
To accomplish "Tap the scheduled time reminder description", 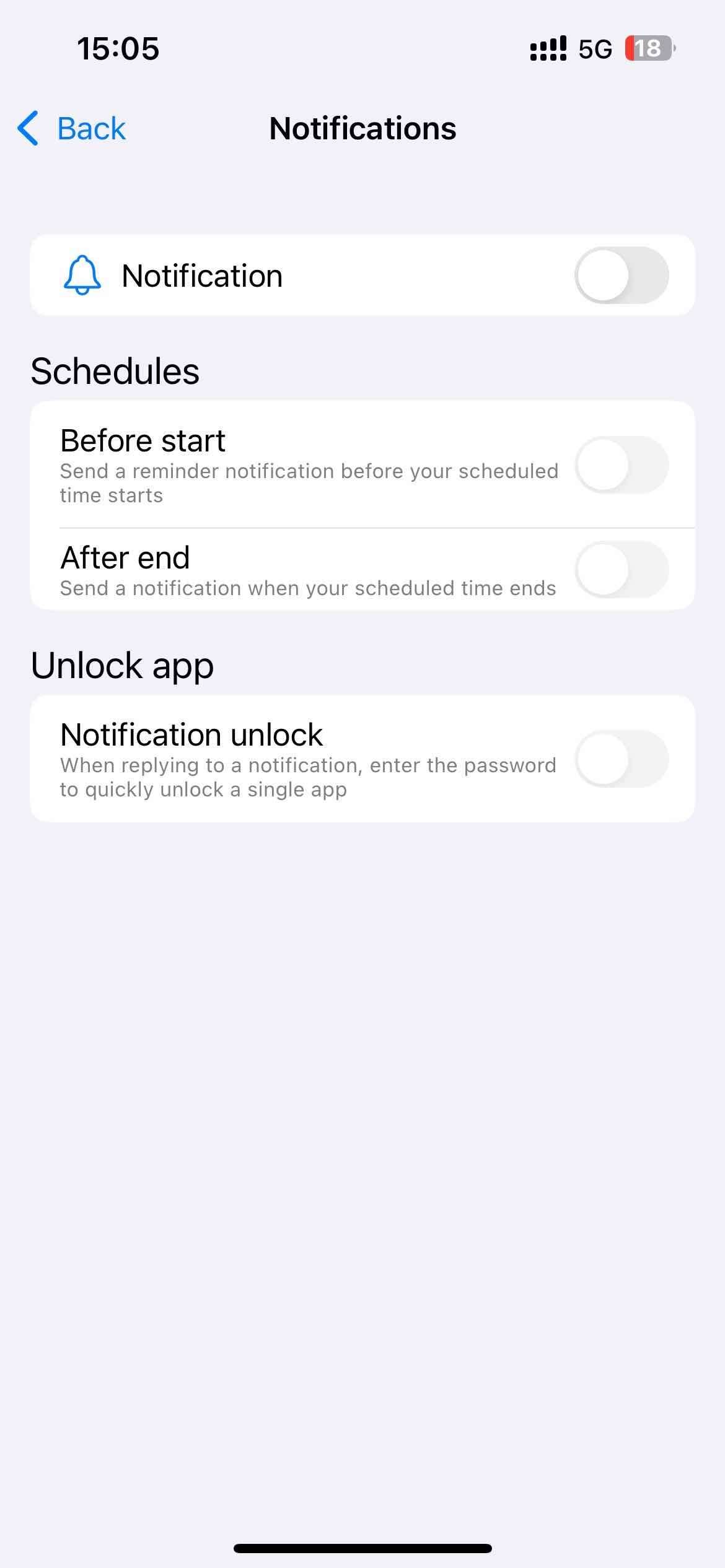I will point(309,482).
